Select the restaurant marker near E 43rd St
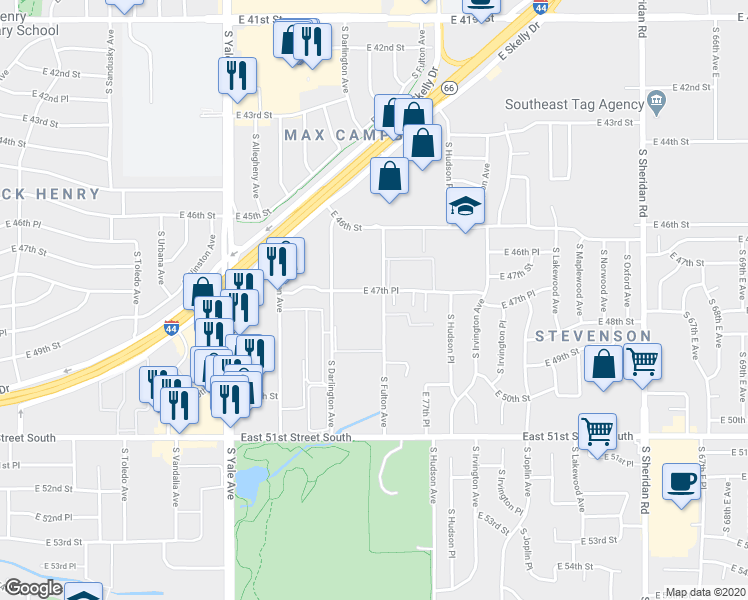The image size is (748, 600). click(x=237, y=75)
